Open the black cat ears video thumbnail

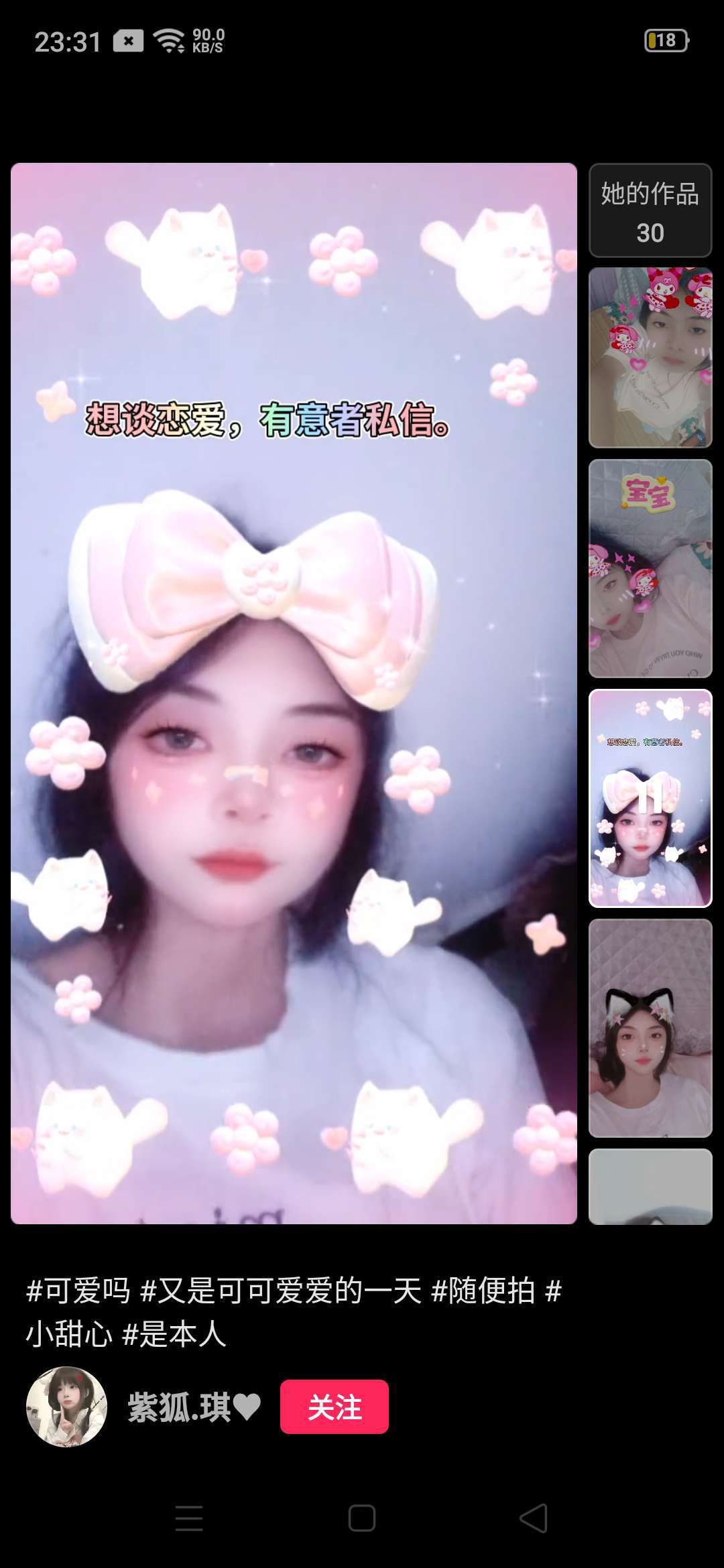[x=650, y=1028]
